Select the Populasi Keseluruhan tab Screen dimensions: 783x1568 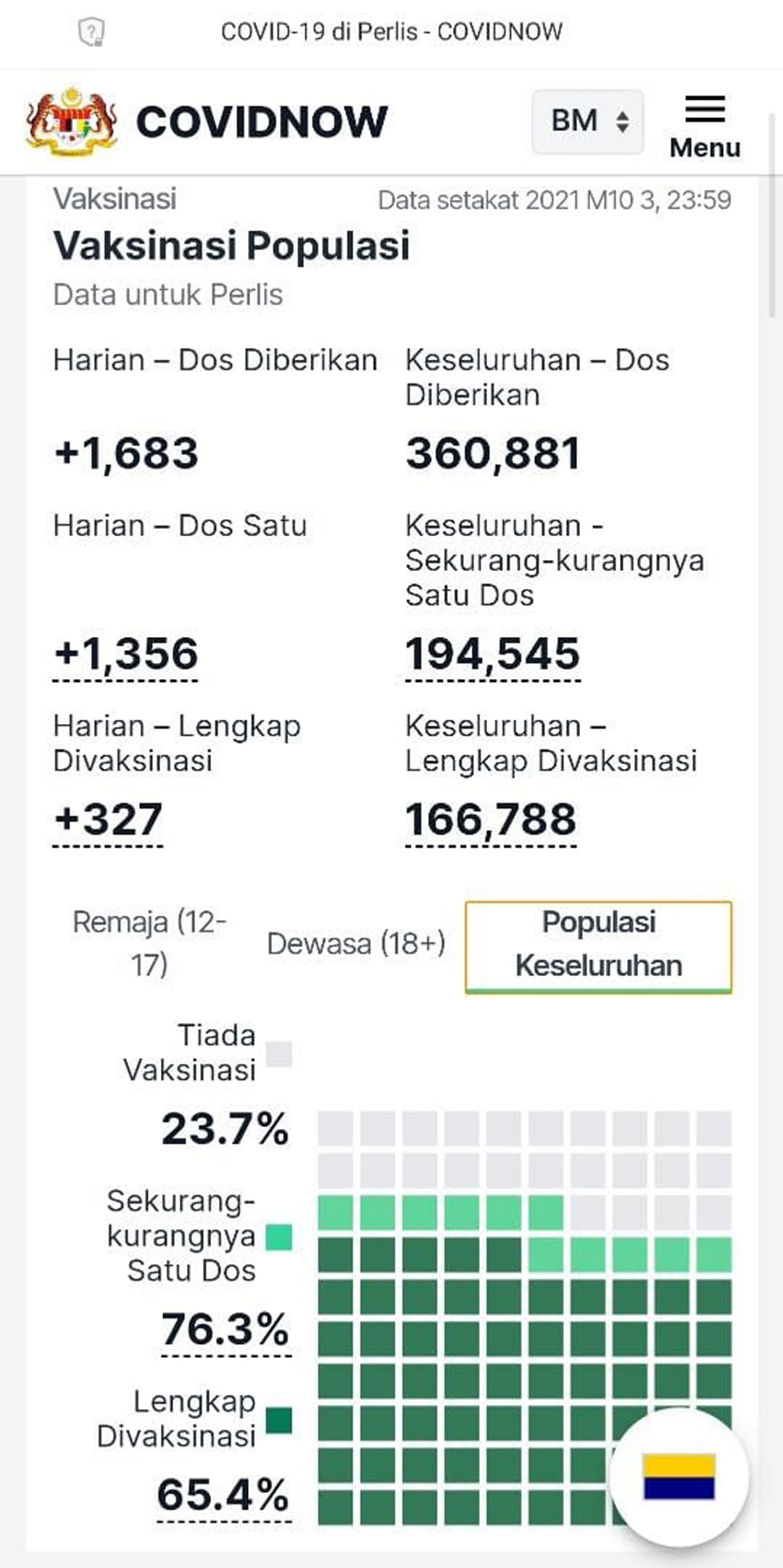[x=599, y=946]
